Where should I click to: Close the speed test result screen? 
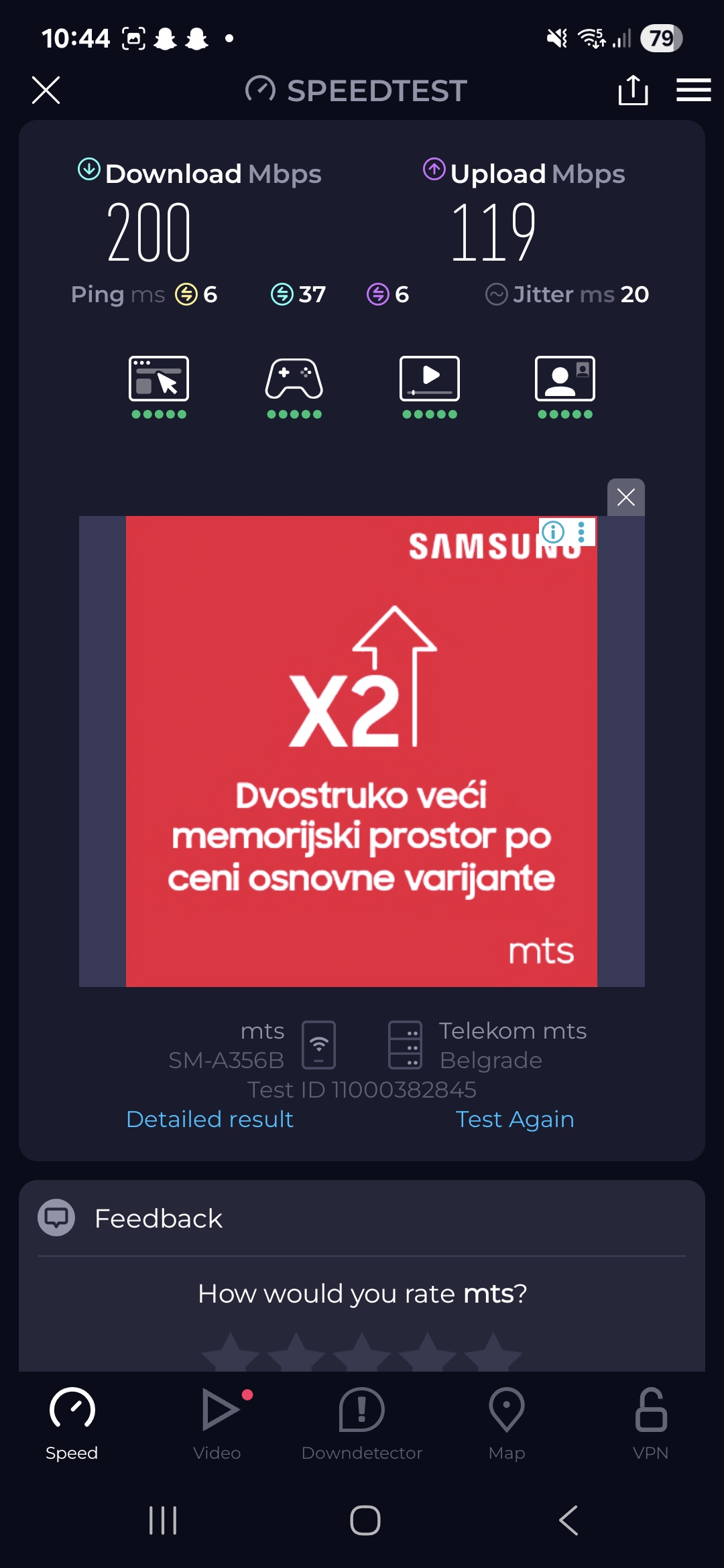coord(46,90)
